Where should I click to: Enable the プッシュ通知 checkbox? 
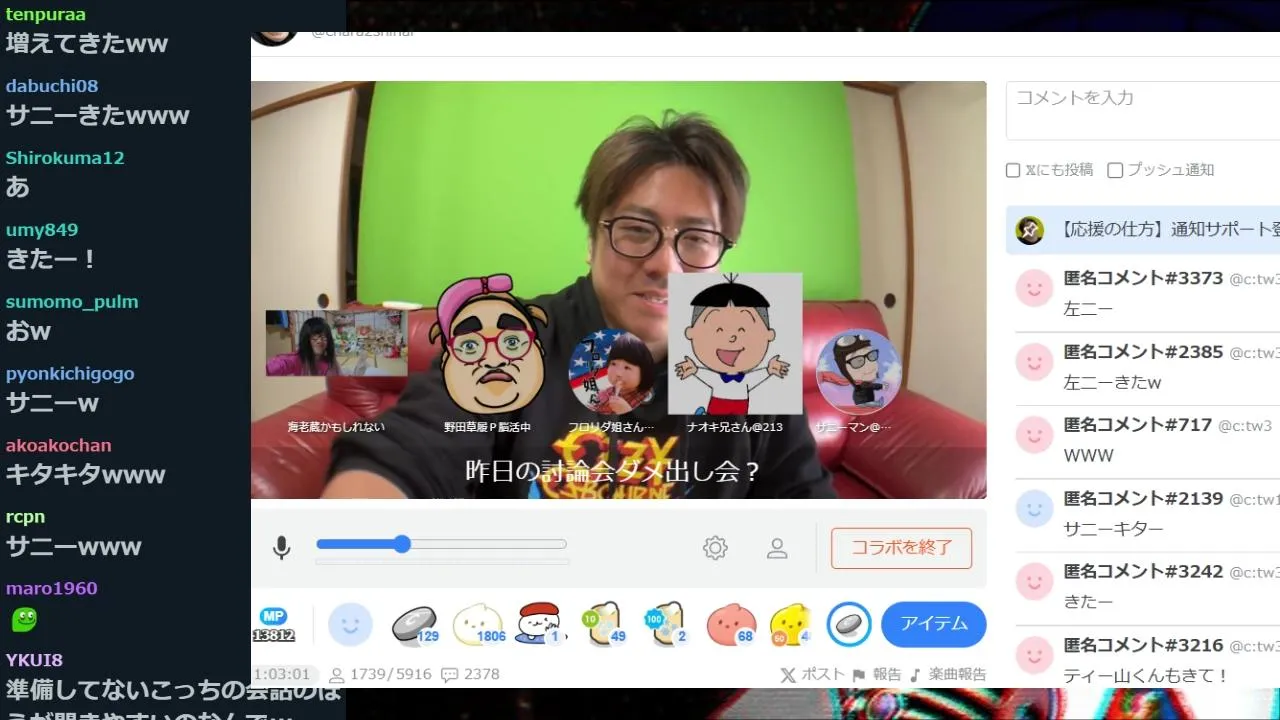click(x=1115, y=170)
